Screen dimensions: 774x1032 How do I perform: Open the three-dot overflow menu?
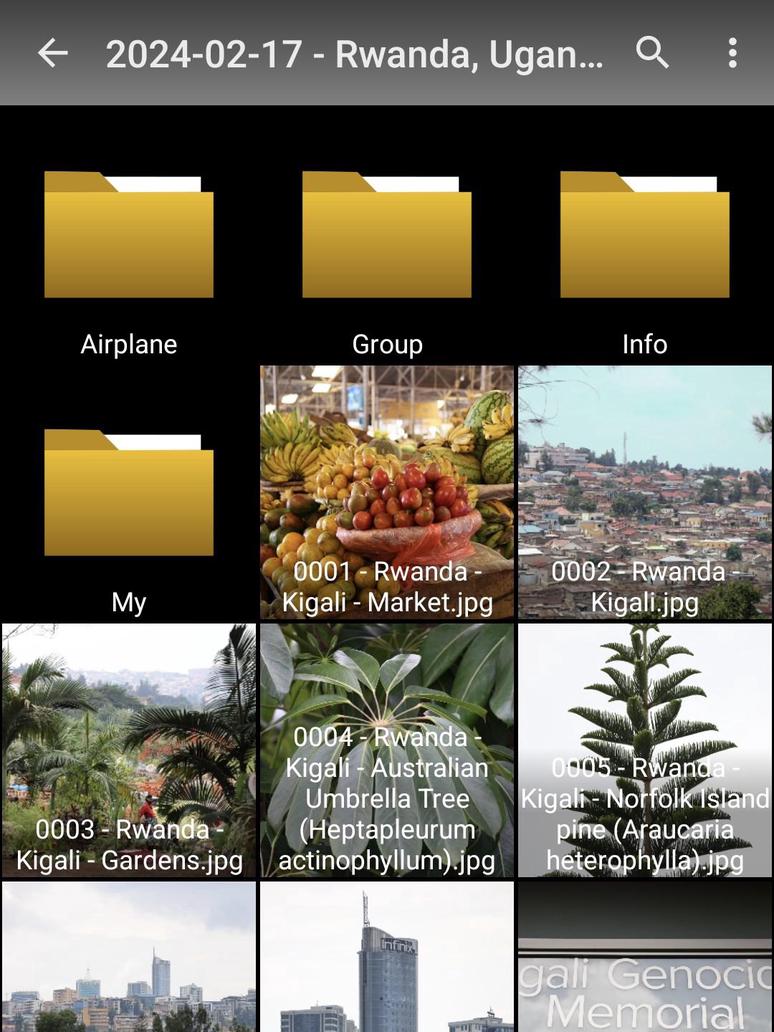[732, 53]
